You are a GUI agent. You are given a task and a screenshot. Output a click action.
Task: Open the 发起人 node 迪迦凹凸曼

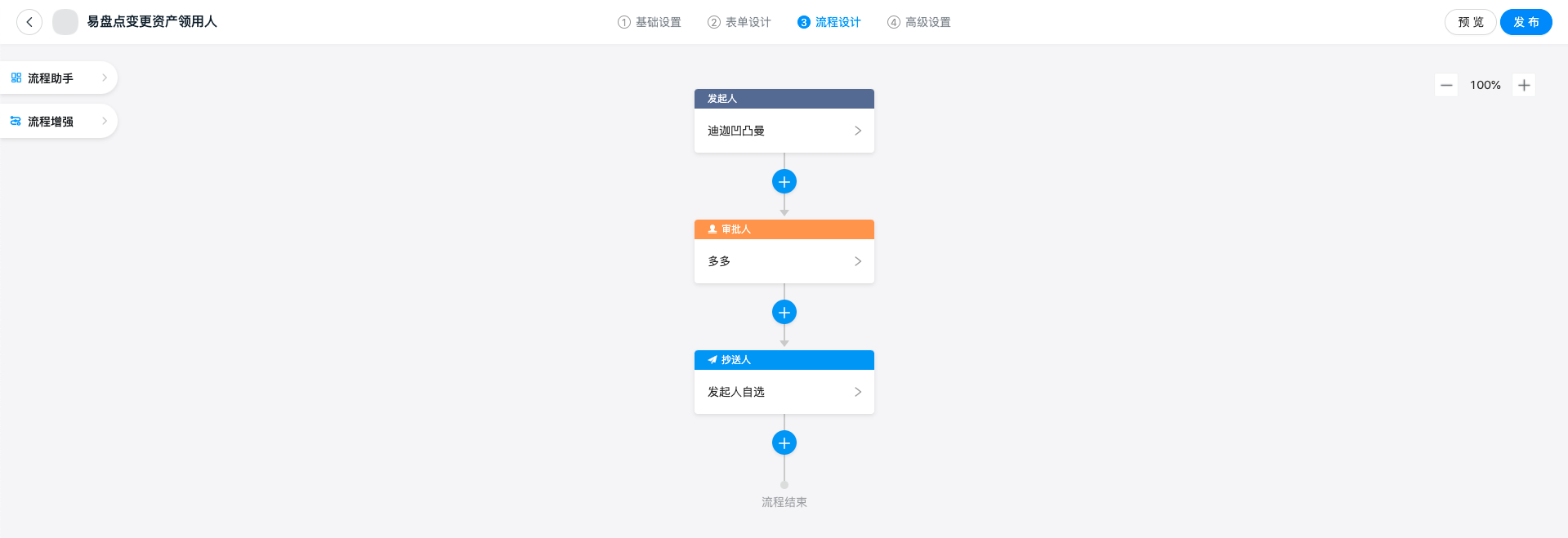click(x=784, y=131)
